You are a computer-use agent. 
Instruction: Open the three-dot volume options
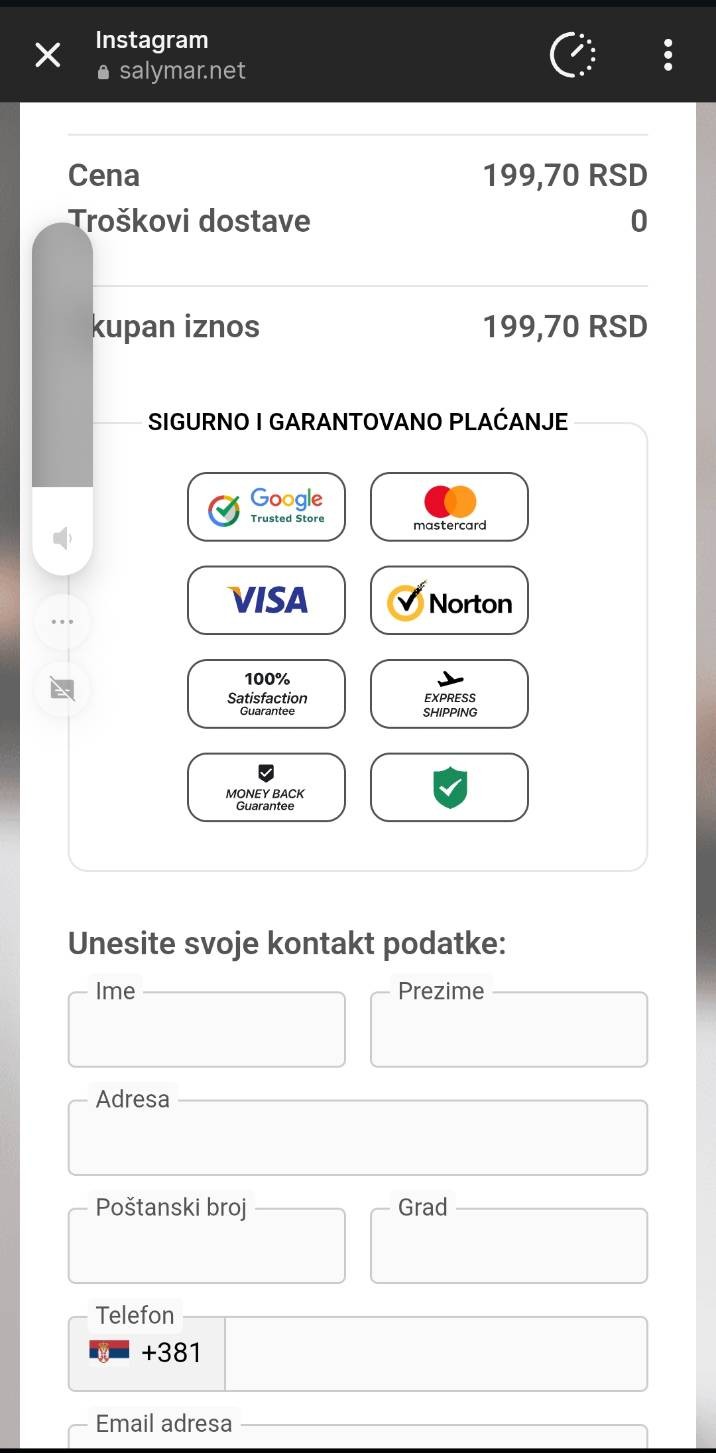coord(62,622)
